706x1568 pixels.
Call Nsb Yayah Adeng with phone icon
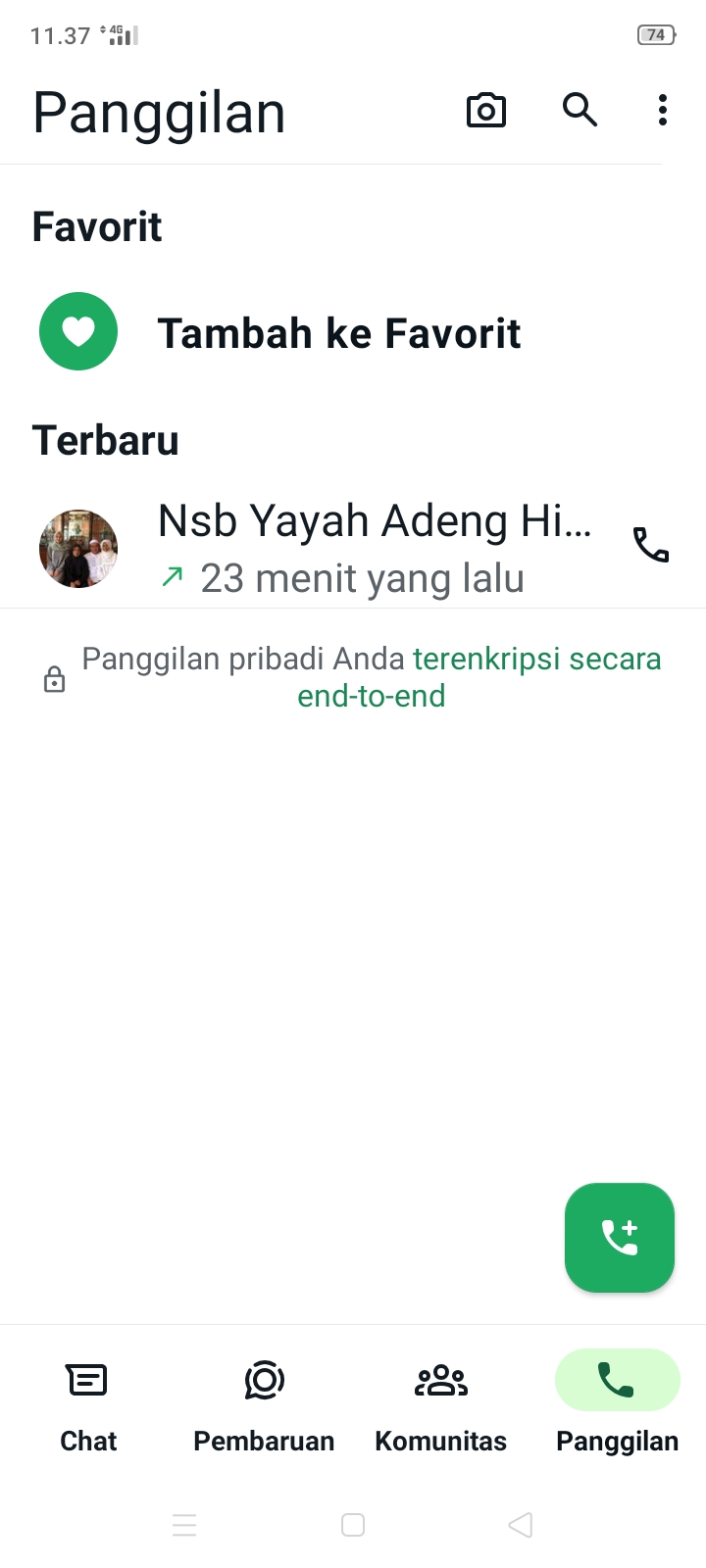pyautogui.click(x=651, y=545)
